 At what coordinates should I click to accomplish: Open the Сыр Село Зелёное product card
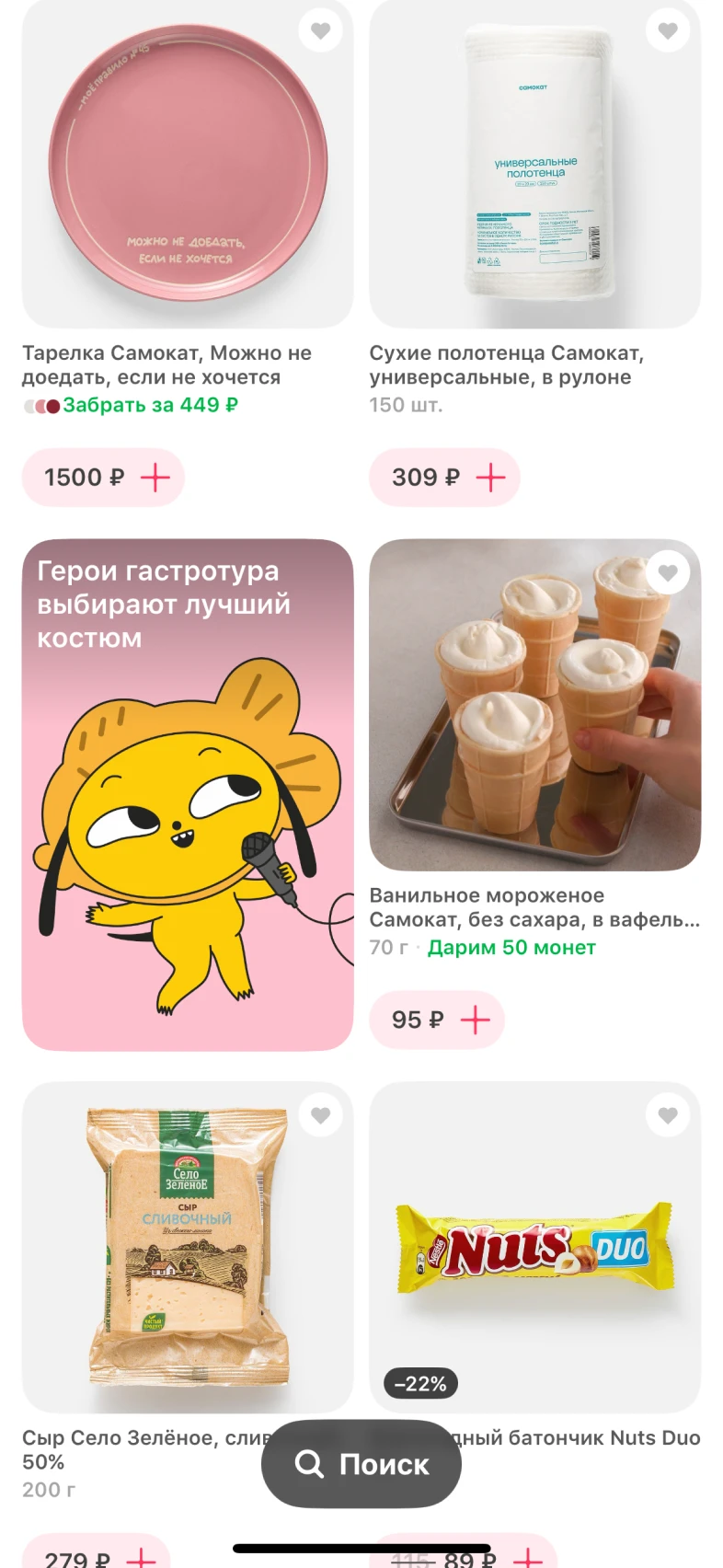point(188,1248)
